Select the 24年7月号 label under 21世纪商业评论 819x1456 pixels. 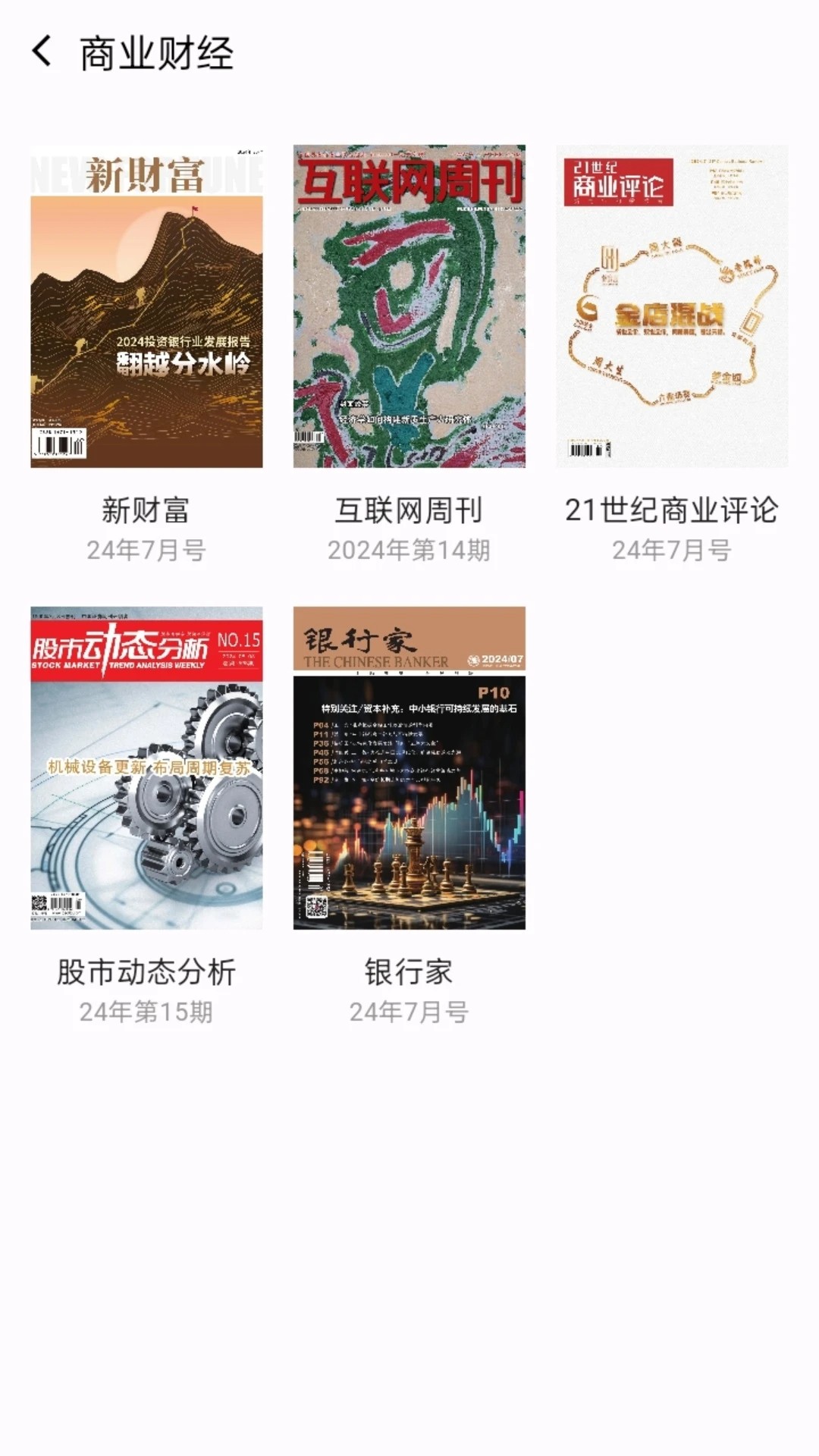pos(671,551)
